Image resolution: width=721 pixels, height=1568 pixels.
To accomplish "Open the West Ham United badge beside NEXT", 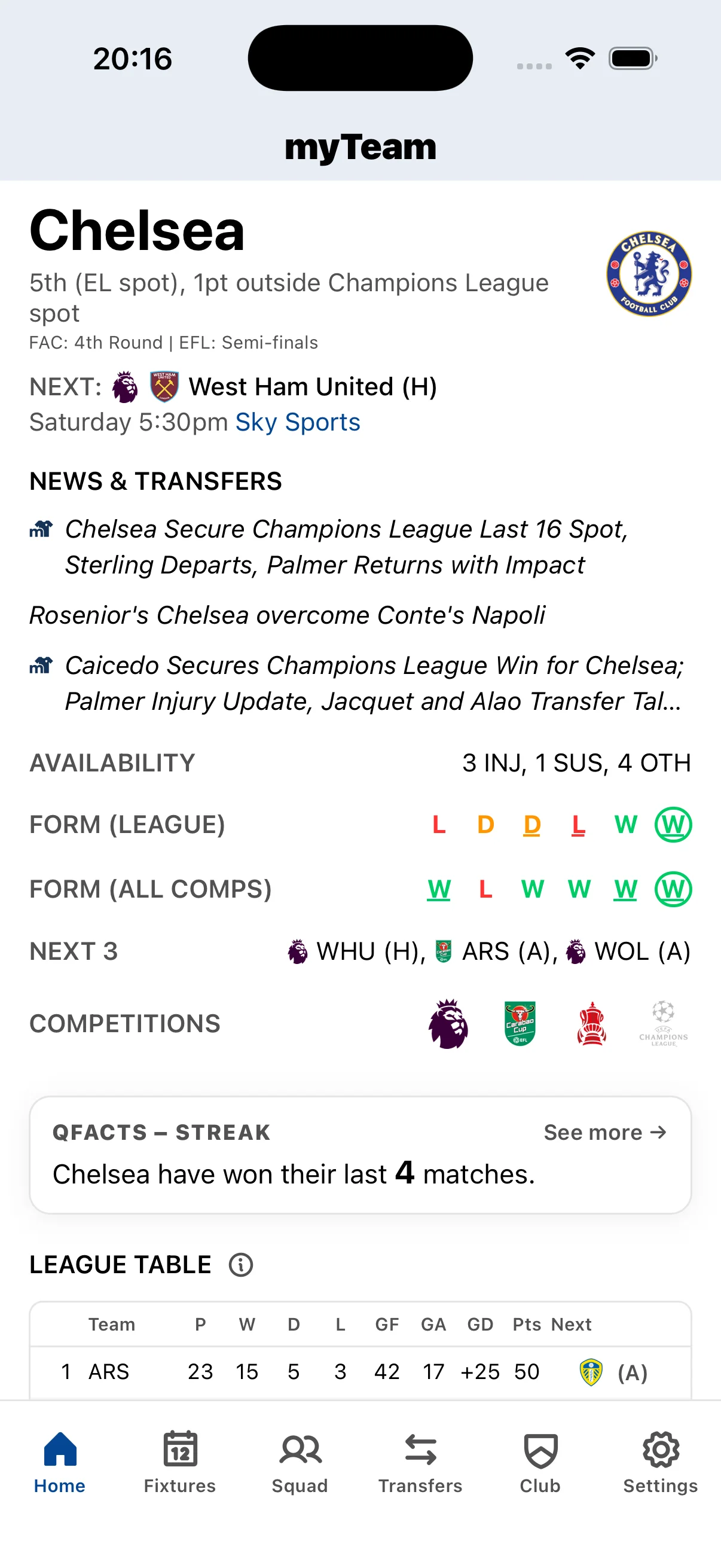I will coord(163,385).
